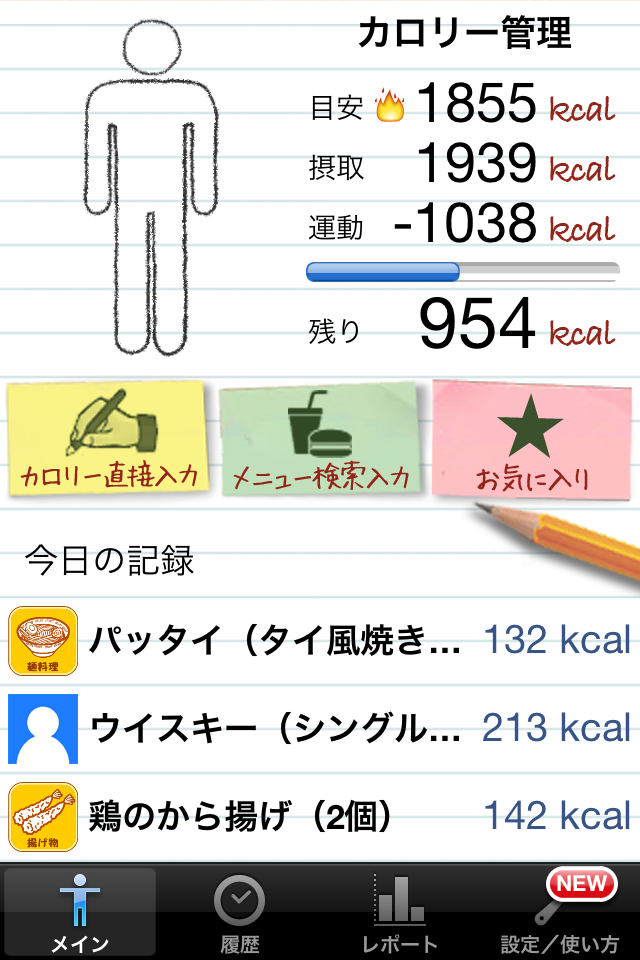Screen dimensions: 640x960
Task: View the 鶏のから揚げ record entry
Action: (320, 816)
